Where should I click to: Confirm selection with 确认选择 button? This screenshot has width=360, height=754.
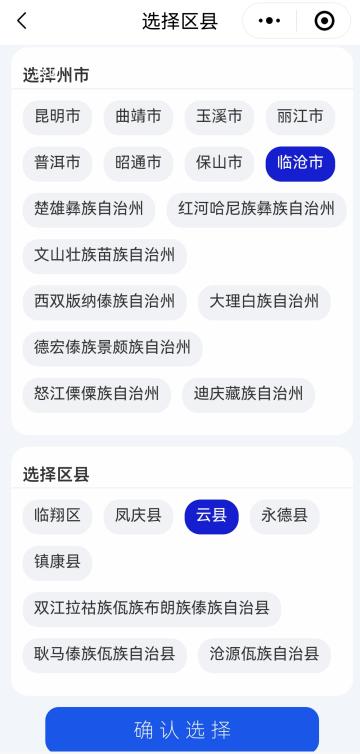tap(182, 729)
